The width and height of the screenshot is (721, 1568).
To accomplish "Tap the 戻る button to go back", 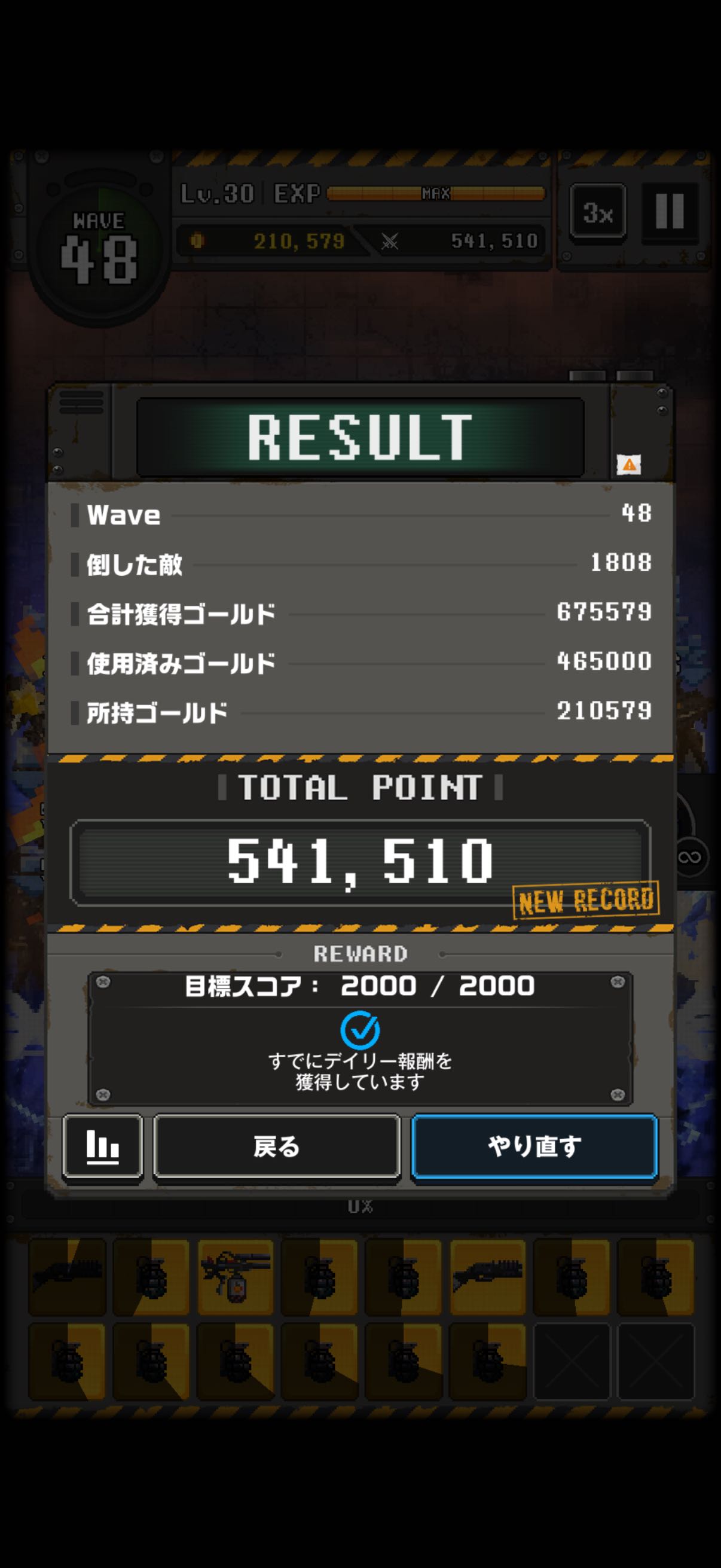I will [x=277, y=1147].
